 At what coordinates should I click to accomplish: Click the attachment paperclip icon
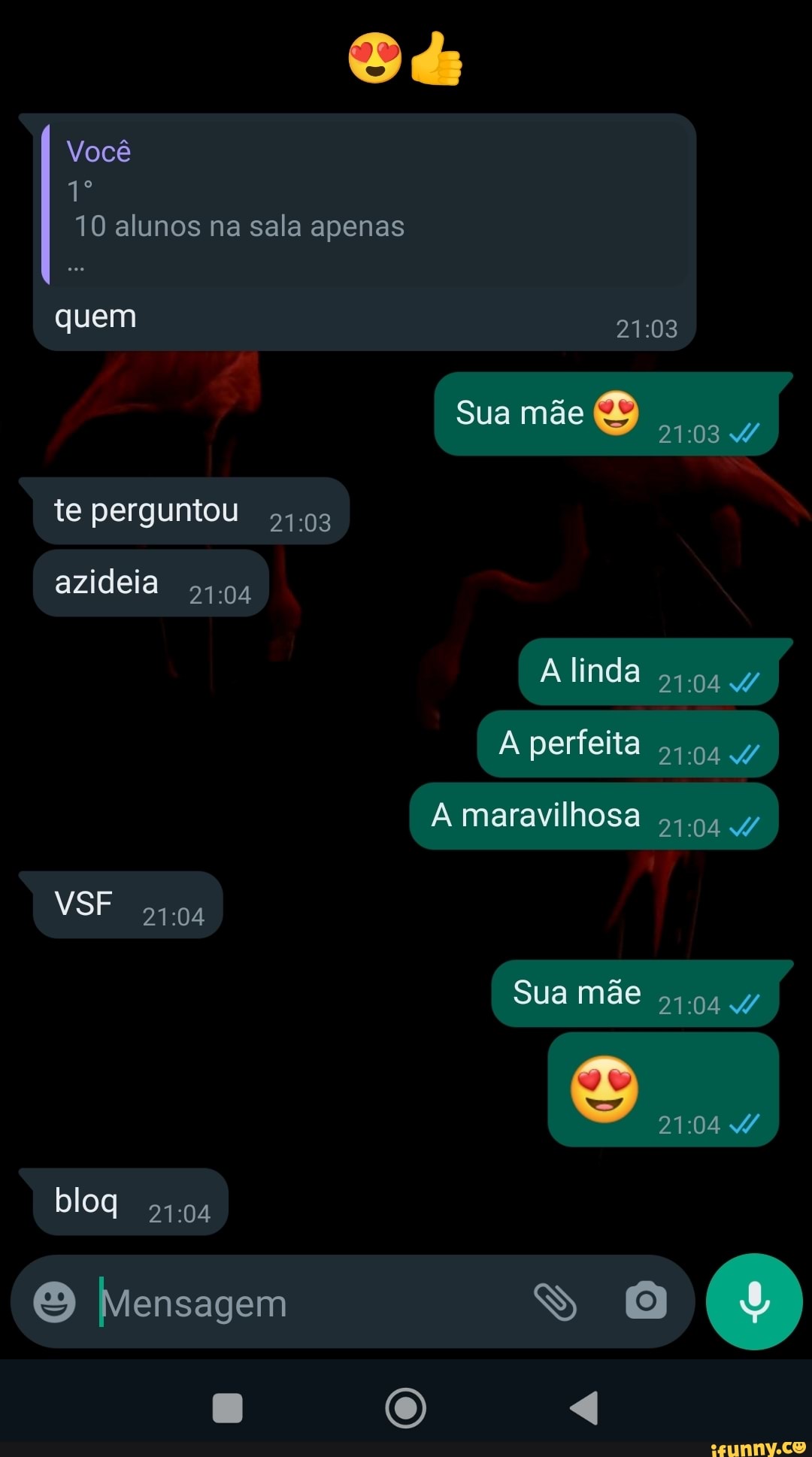[556, 1302]
